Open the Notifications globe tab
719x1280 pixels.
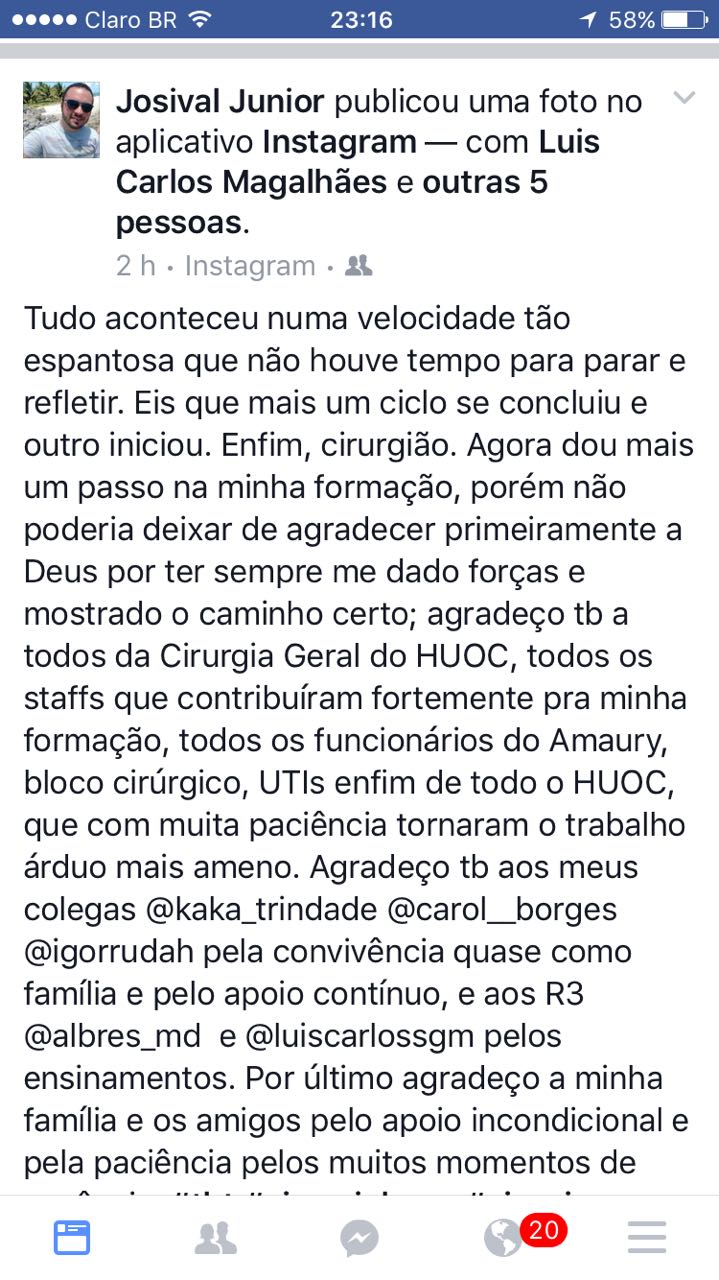click(x=502, y=1238)
